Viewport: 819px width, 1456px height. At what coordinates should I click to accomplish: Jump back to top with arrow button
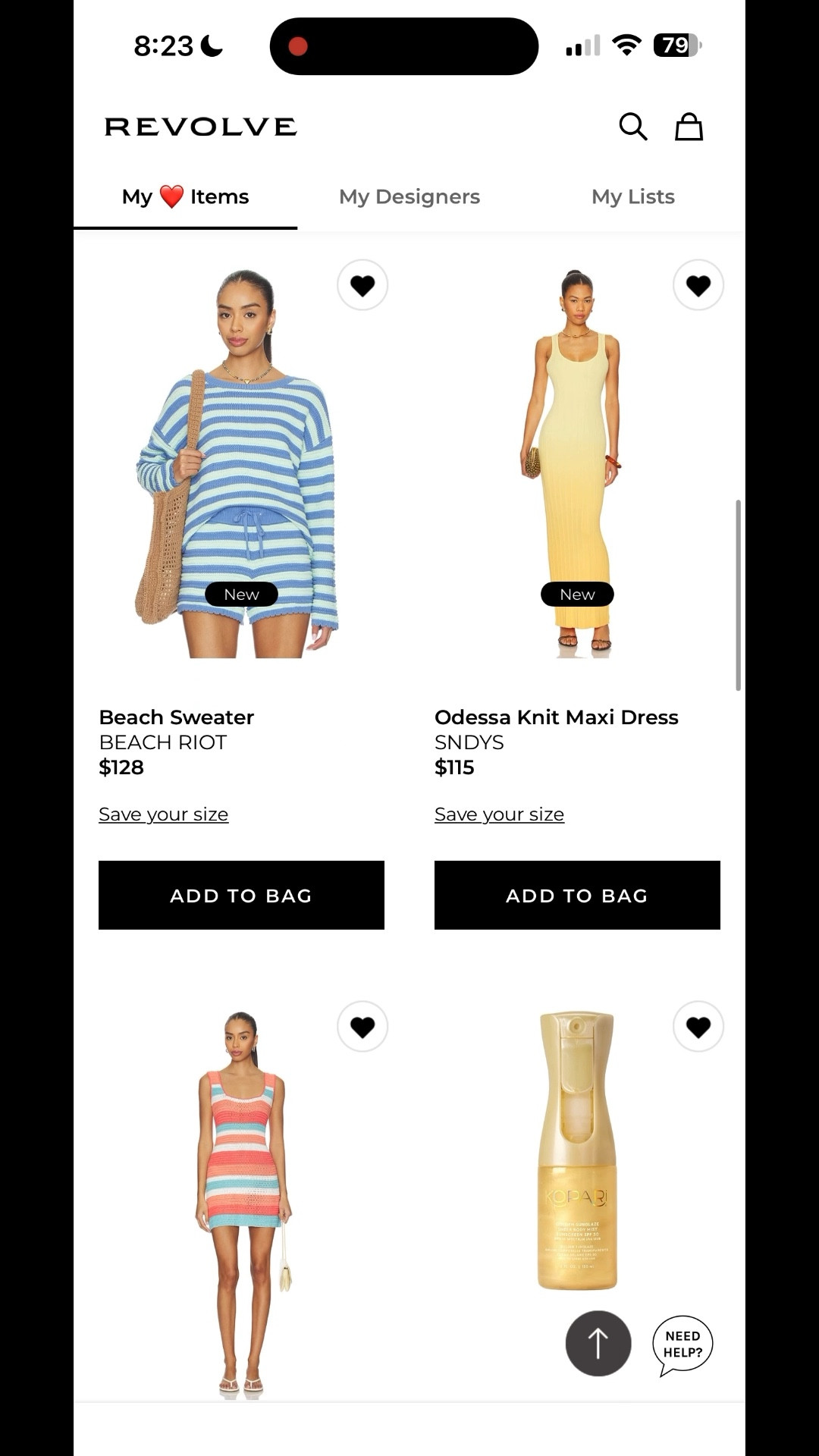click(598, 1343)
